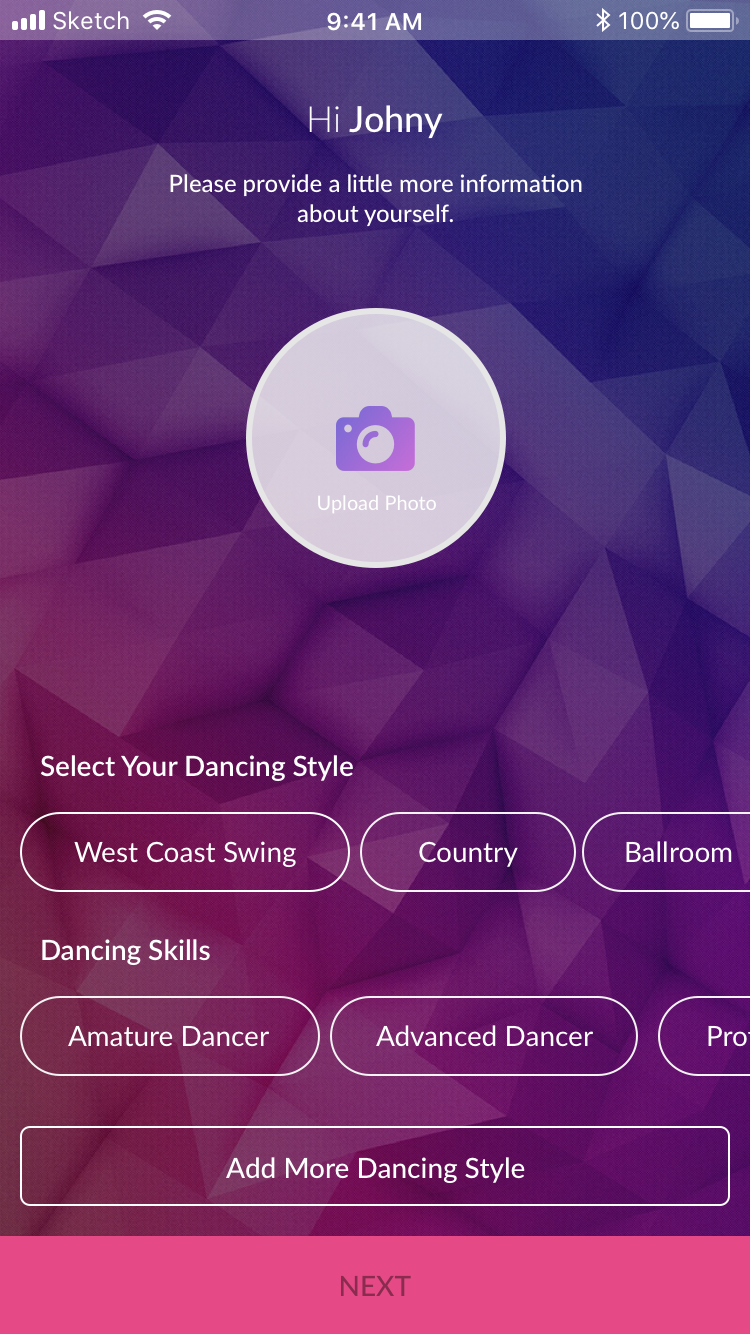Tap the Upload Photo circle
The image size is (750, 1334).
tap(375, 438)
